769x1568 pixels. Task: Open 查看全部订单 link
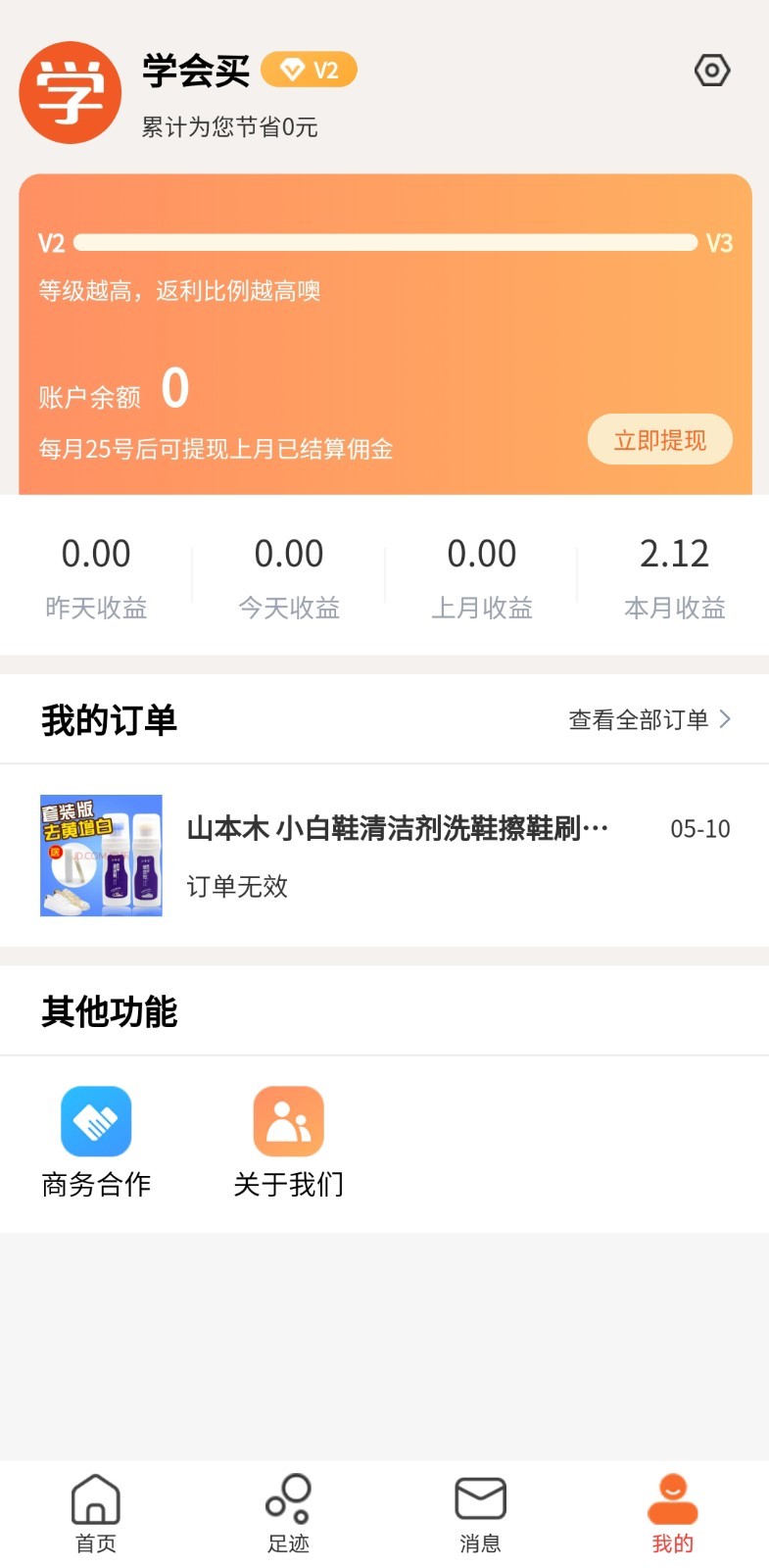point(639,718)
